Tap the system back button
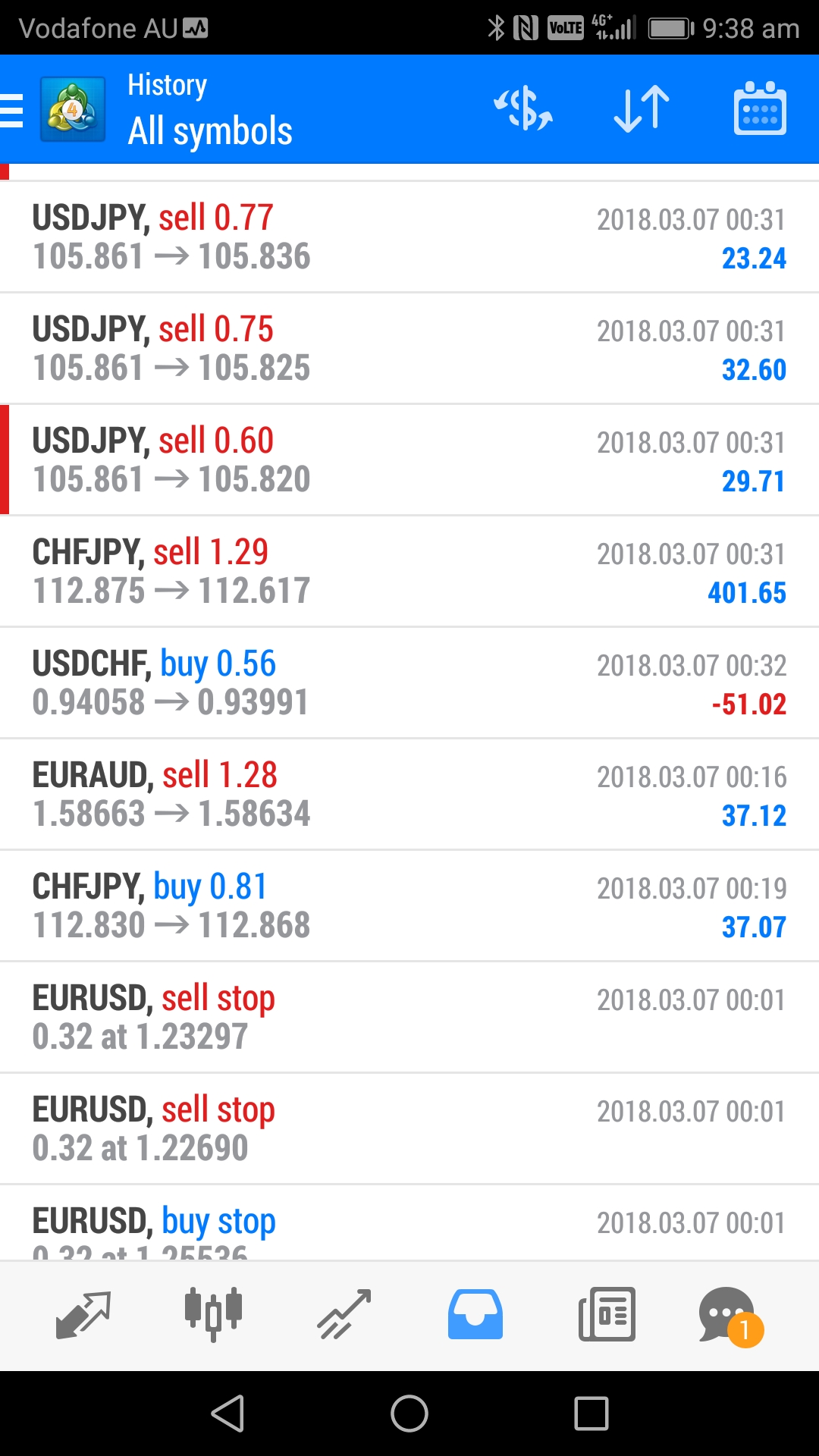This screenshot has width=819, height=1456. (227, 1414)
